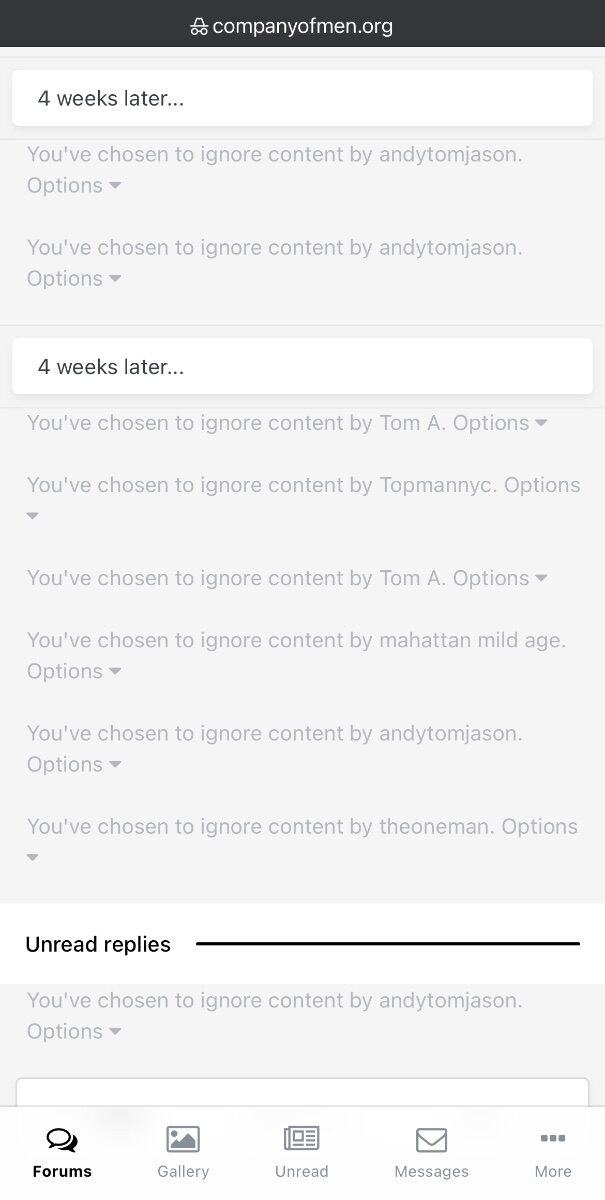Open the Messages tab
Viewport: 605px width, 1200px height.
pos(431,1153)
